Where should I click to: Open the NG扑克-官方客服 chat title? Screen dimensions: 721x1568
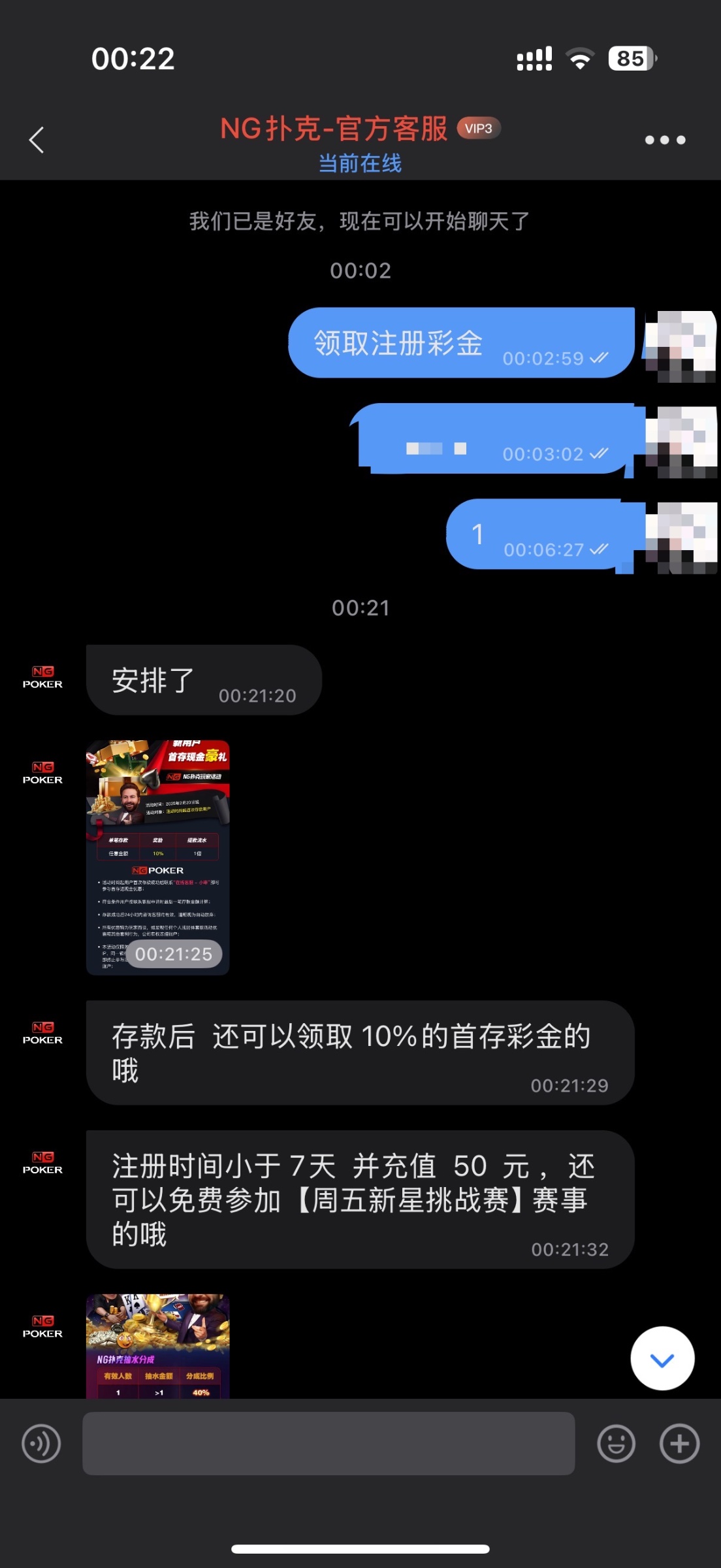coord(334,129)
